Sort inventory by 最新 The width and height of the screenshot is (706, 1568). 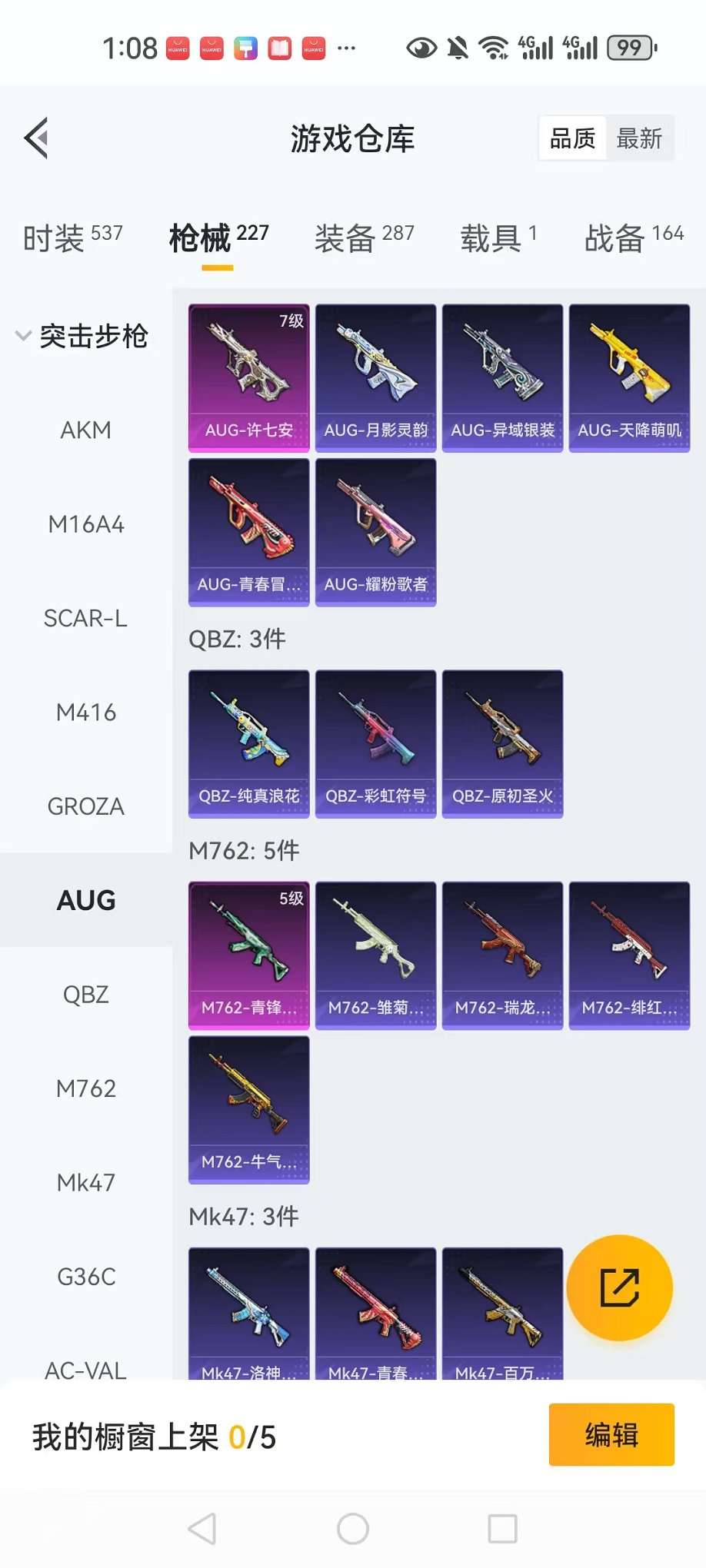pos(638,138)
